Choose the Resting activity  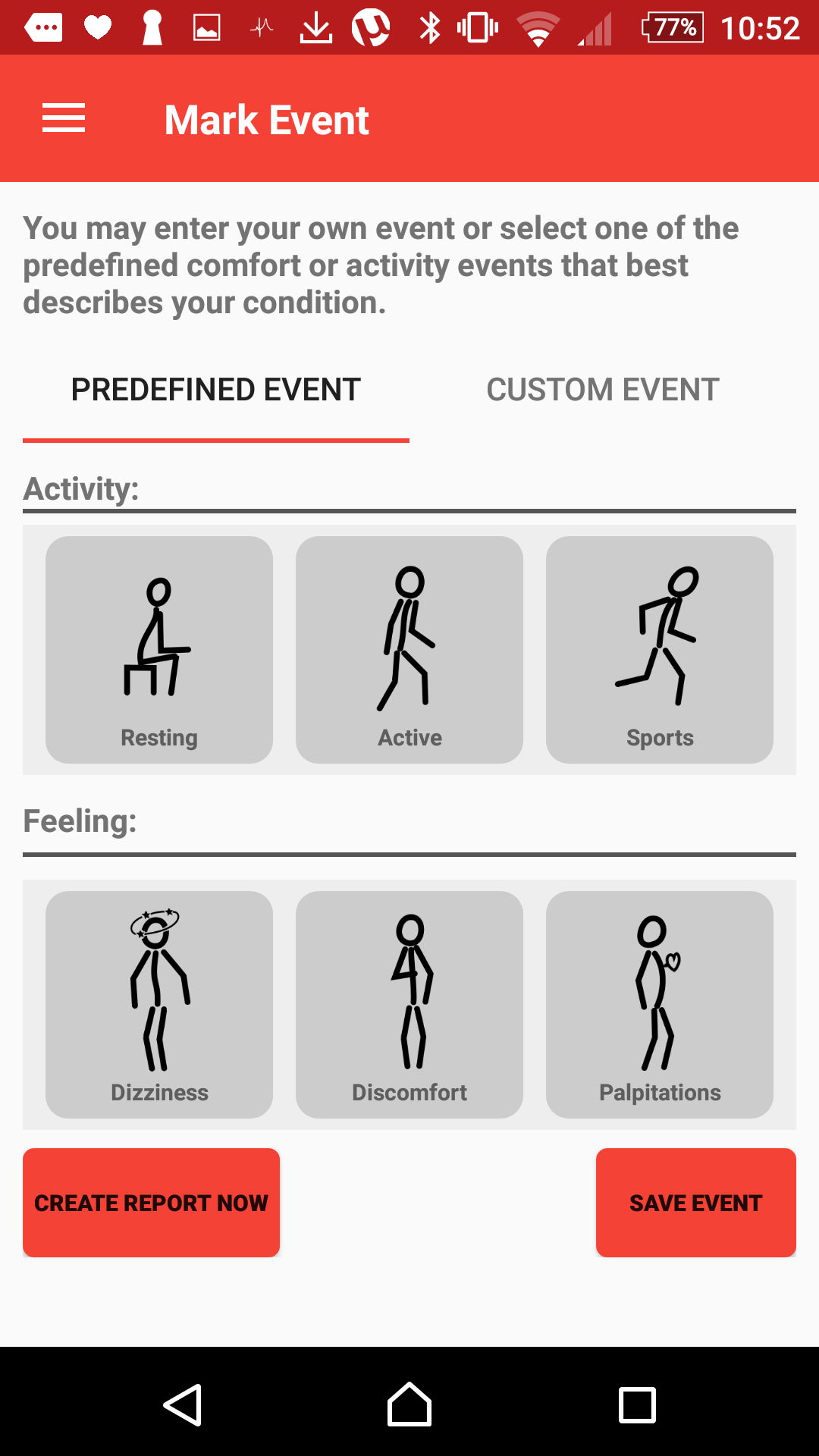point(159,650)
